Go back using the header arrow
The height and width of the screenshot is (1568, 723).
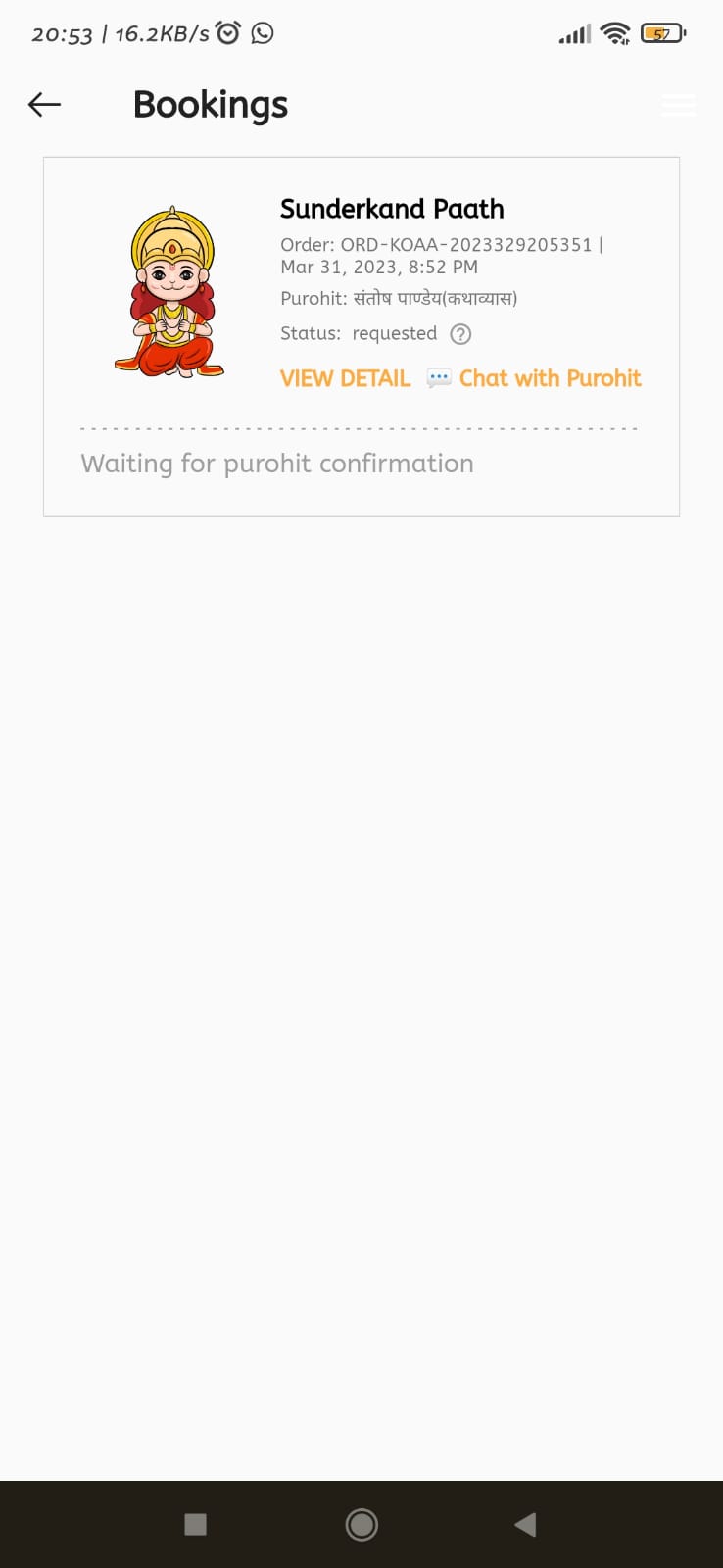pyautogui.click(x=44, y=104)
